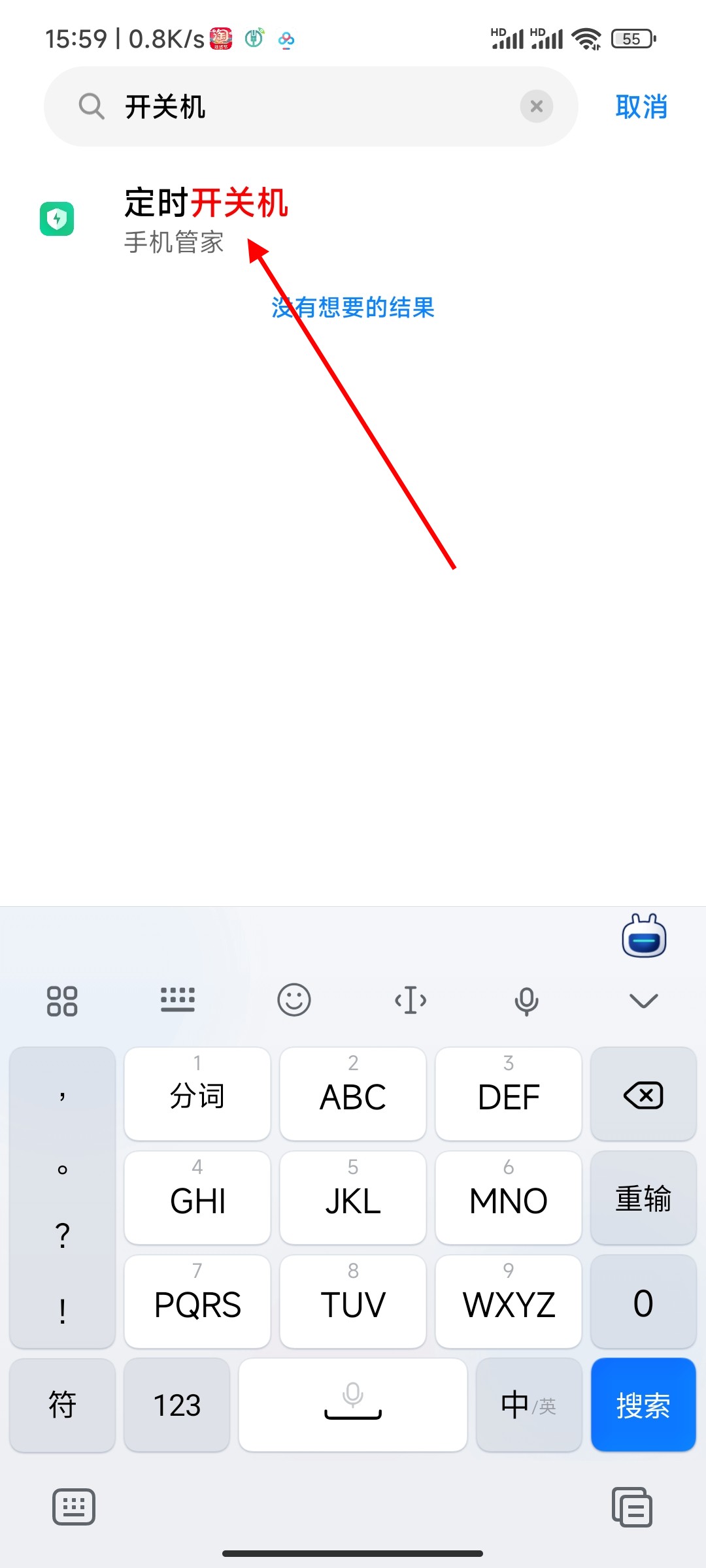706x1568 pixels.
Task: Open the clipboard icon below keyboard
Action: pos(631,1507)
